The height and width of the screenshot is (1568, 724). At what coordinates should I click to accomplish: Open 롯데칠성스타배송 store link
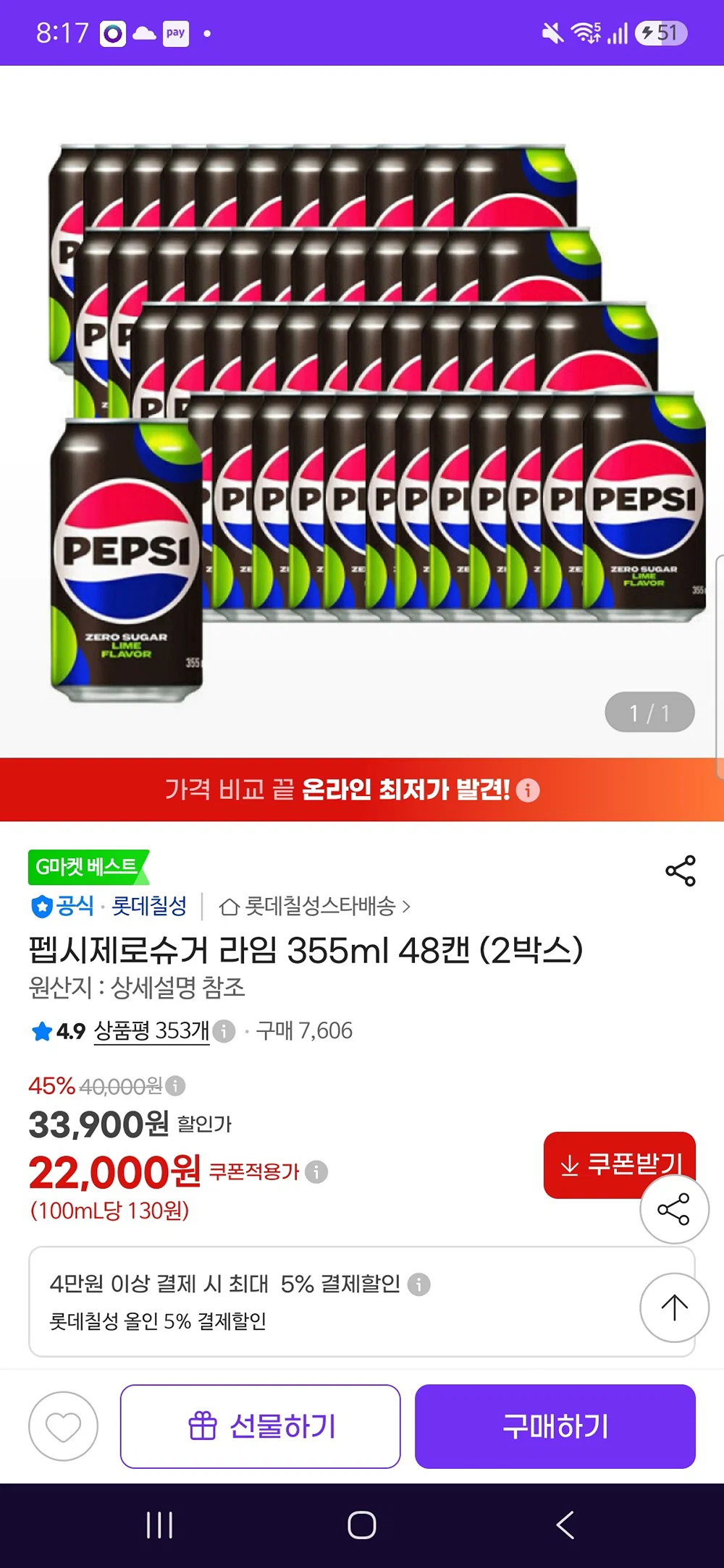[314, 906]
